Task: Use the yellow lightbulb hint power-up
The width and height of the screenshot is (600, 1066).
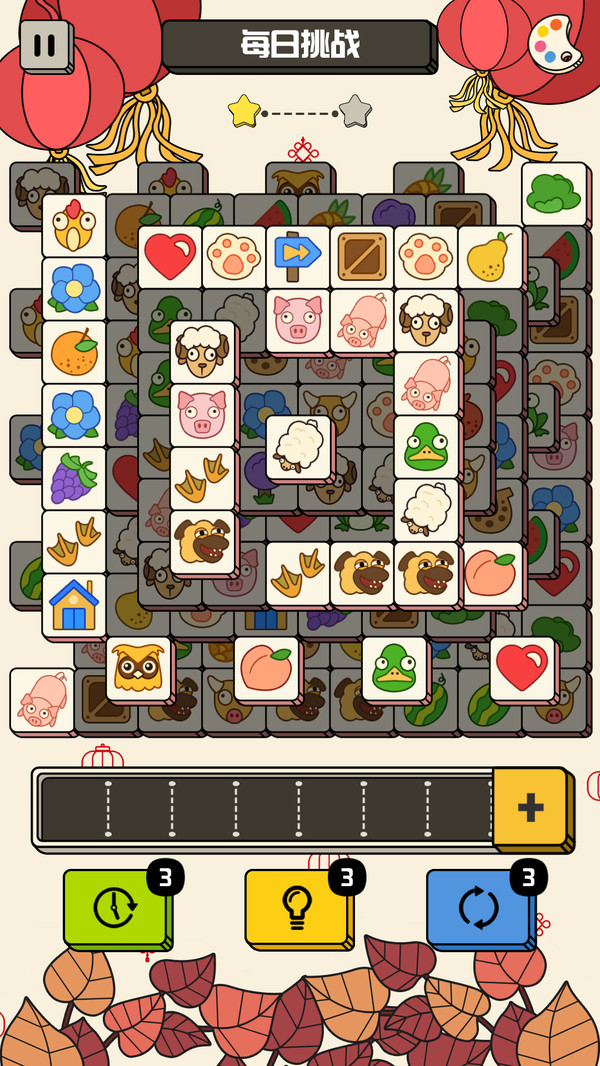Action: (297, 907)
